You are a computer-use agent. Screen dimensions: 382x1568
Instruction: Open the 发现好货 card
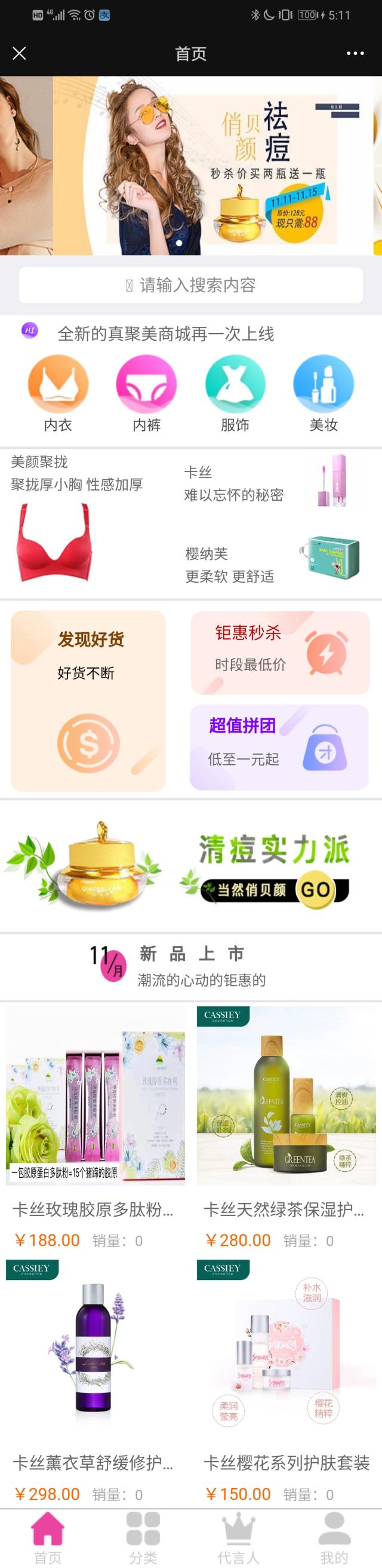(x=88, y=700)
